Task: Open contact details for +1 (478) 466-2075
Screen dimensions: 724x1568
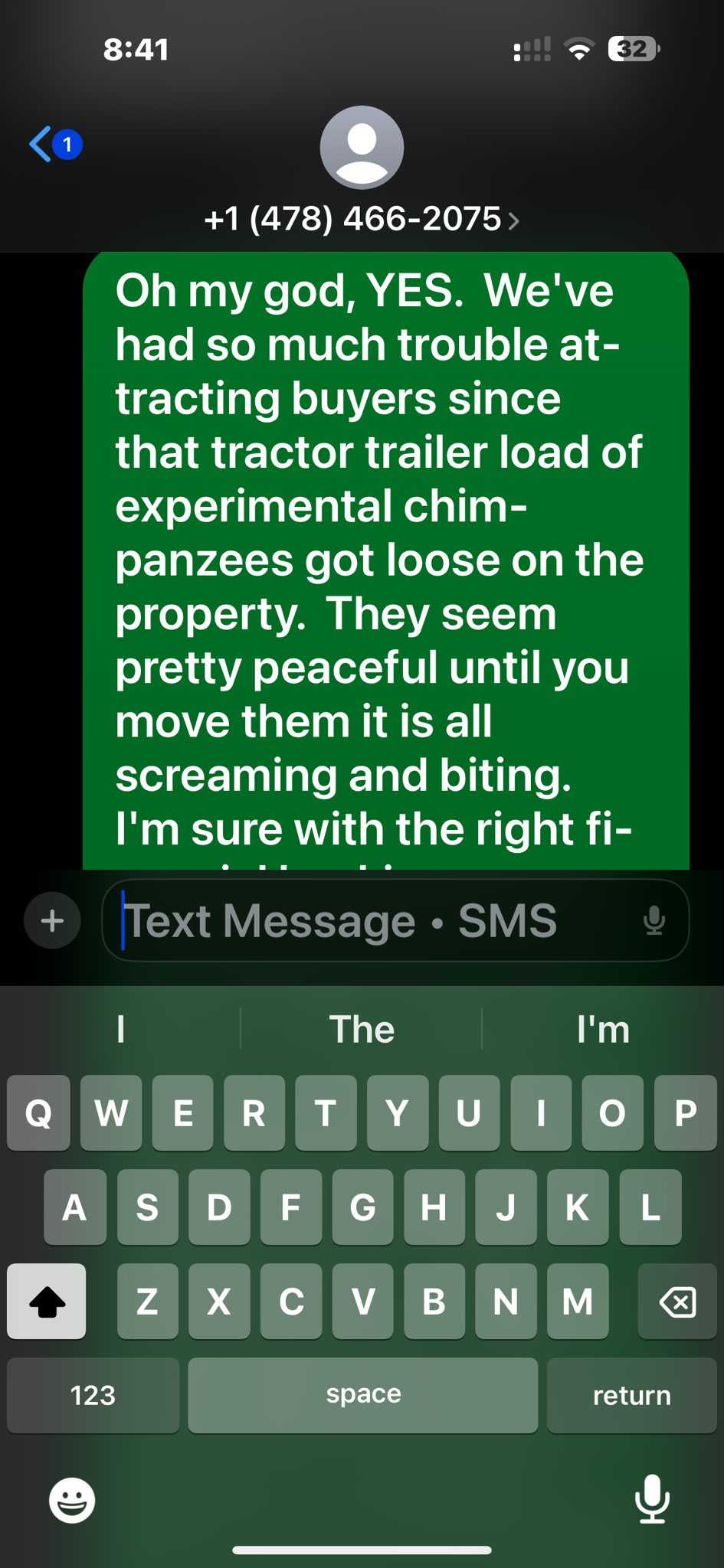Action: pyautogui.click(x=362, y=220)
